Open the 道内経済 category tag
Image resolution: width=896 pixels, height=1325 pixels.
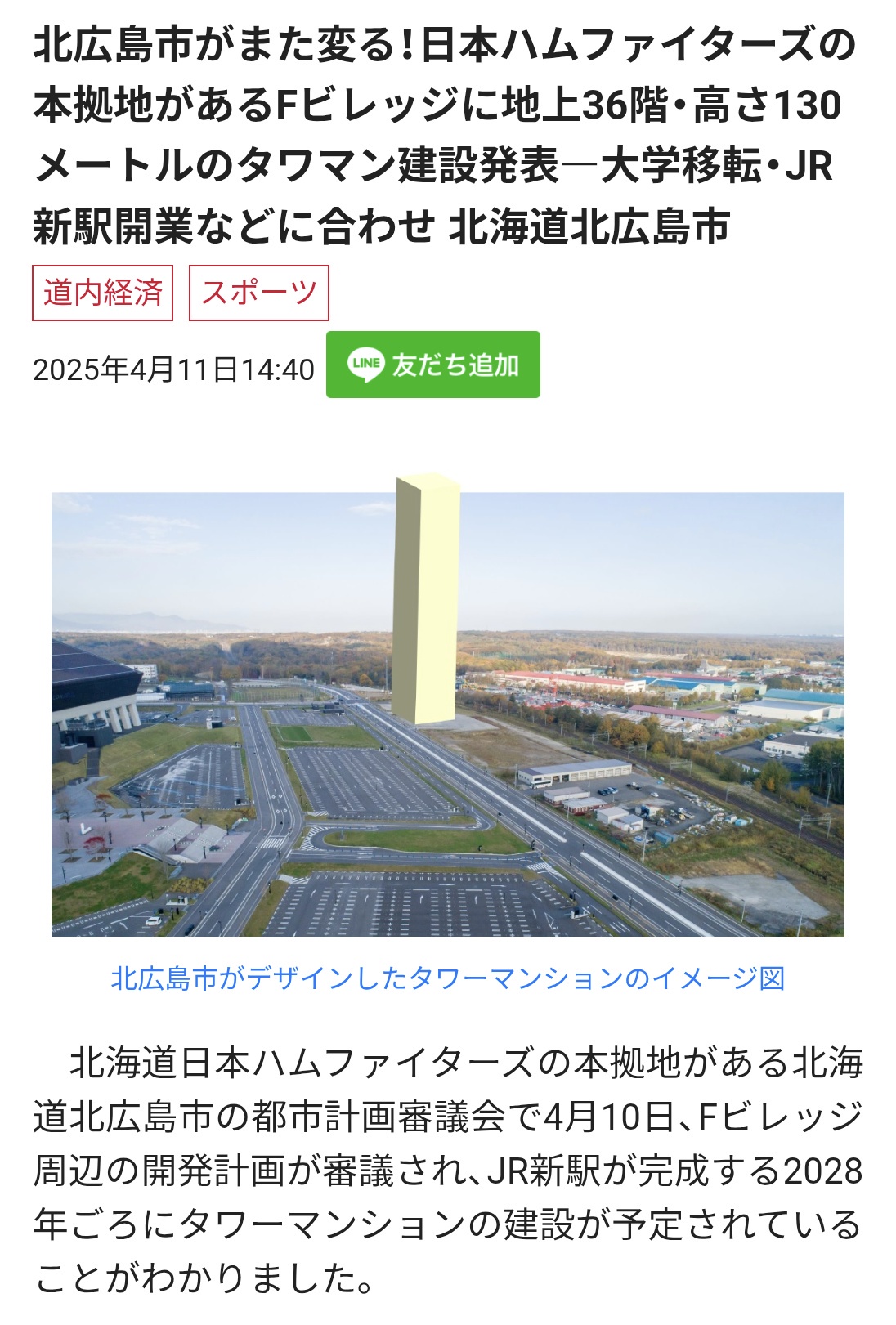(x=103, y=293)
